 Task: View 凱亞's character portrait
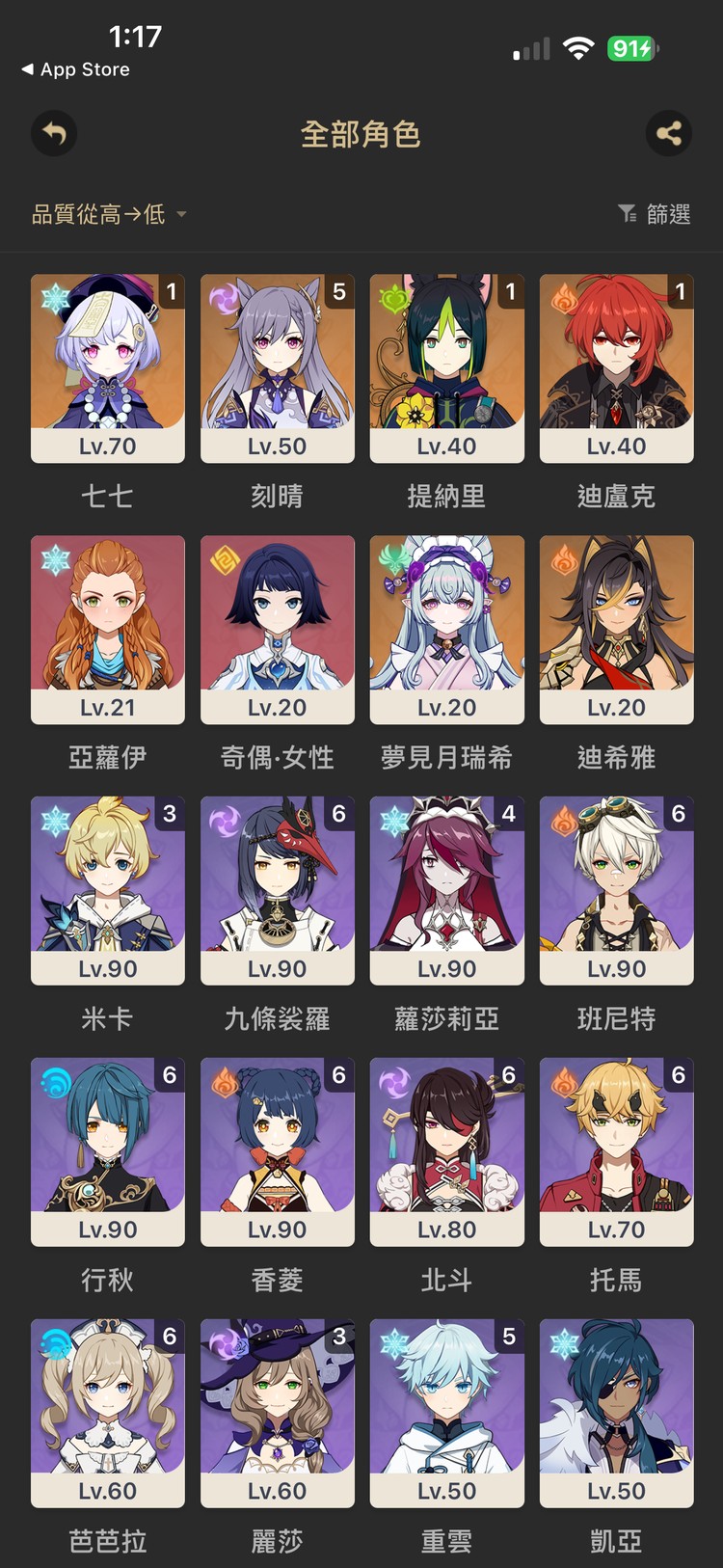616,1406
